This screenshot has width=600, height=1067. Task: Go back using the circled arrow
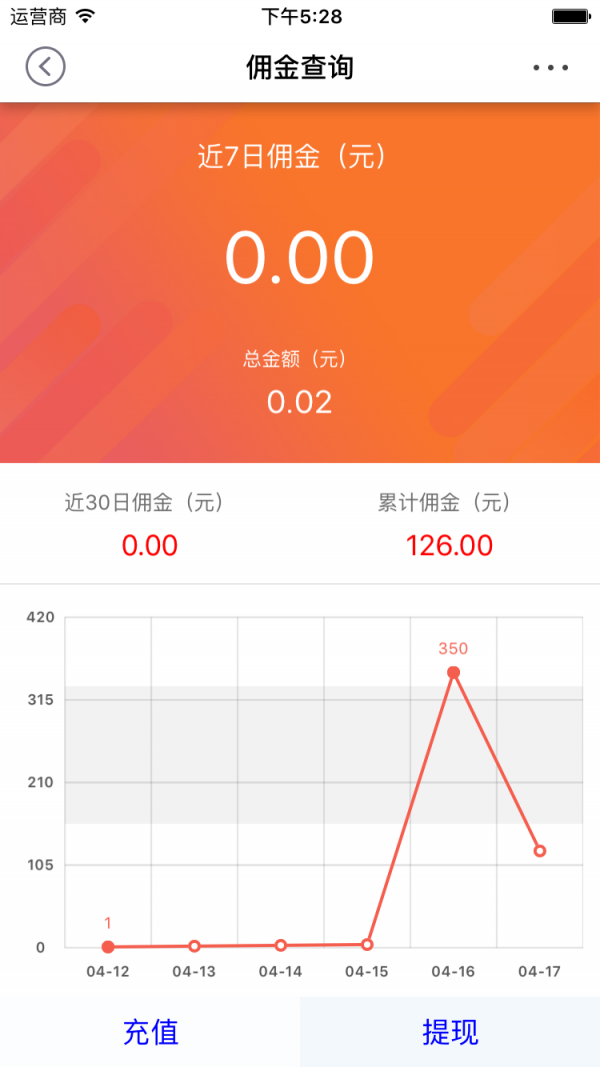point(46,67)
